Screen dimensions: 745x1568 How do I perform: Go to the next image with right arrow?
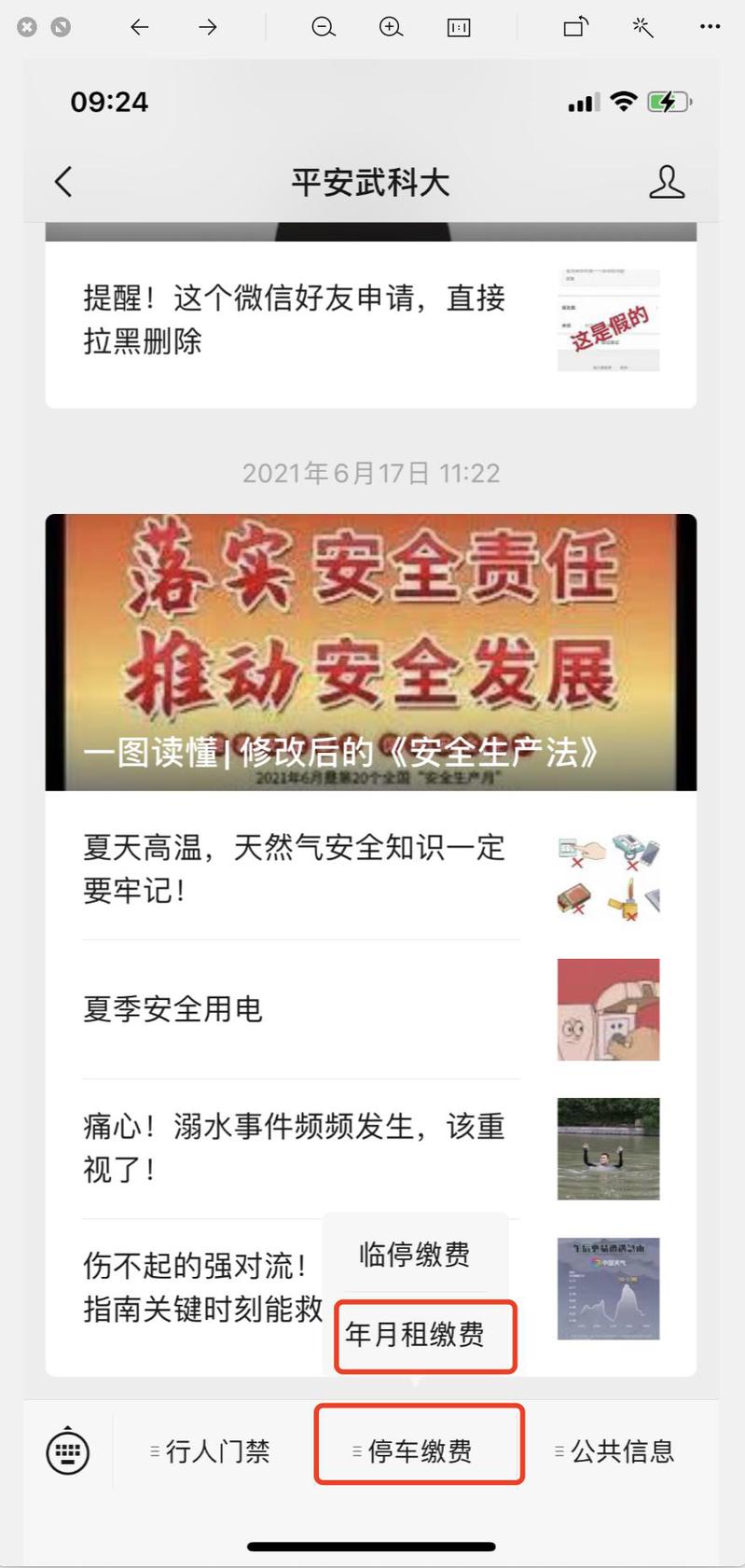(x=208, y=27)
